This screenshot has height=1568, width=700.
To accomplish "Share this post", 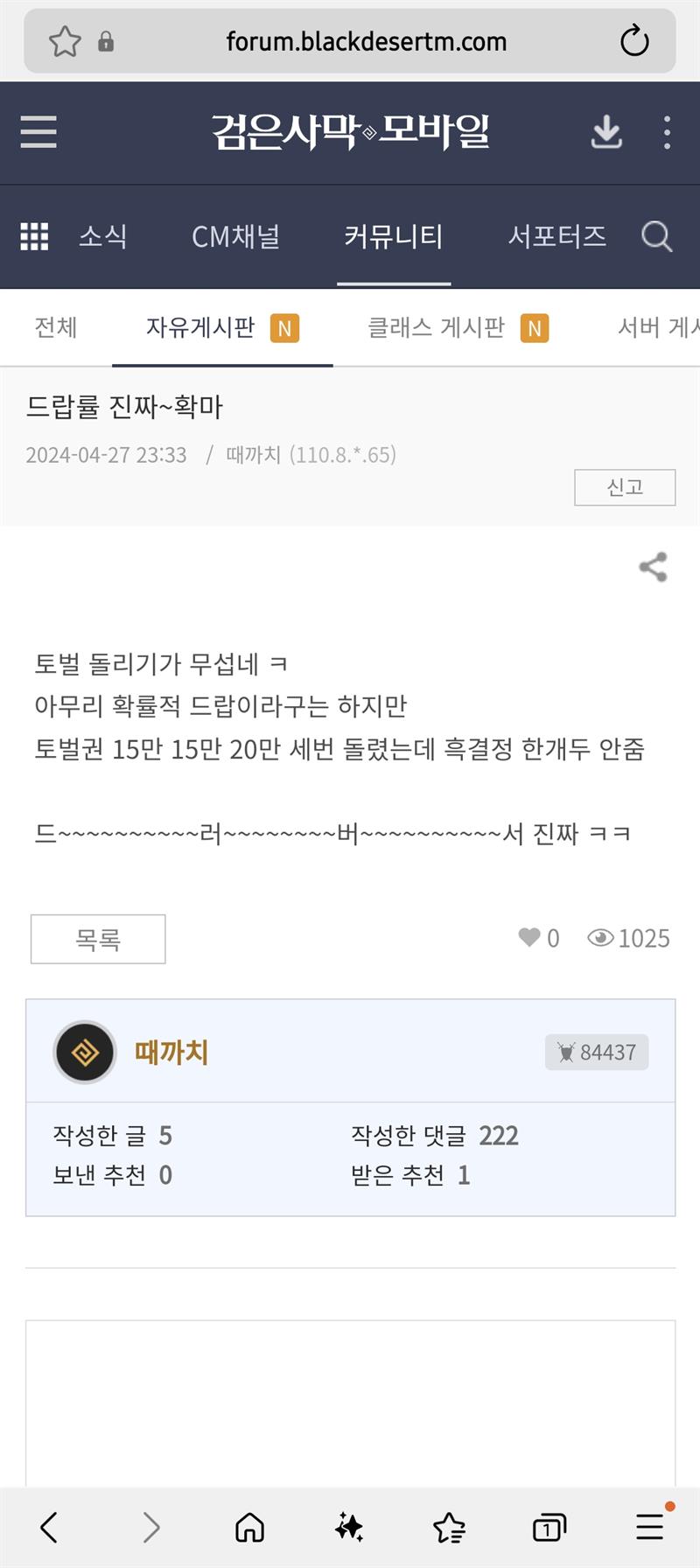I will [x=653, y=567].
